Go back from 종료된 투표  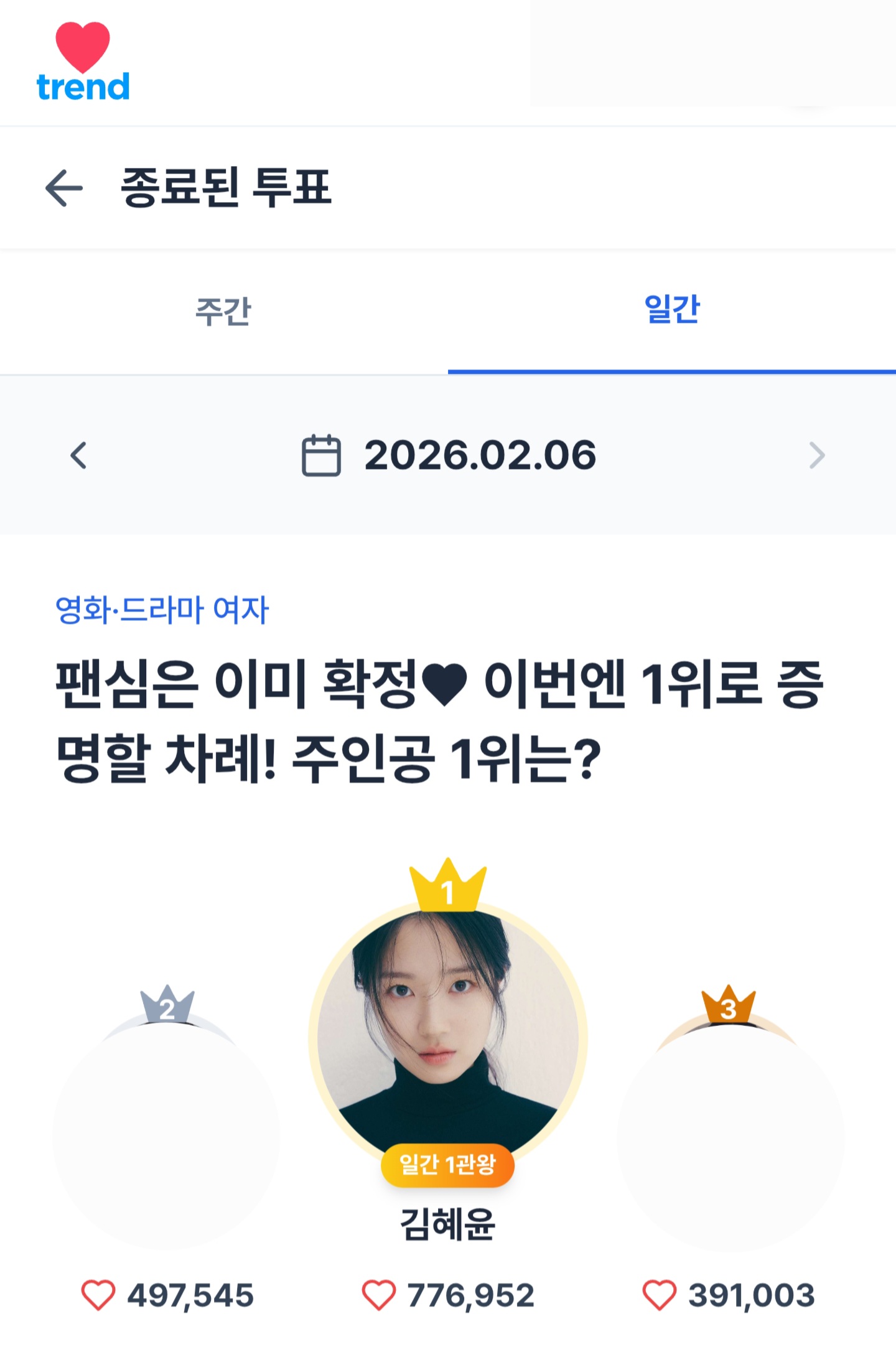tap(64, 187)
